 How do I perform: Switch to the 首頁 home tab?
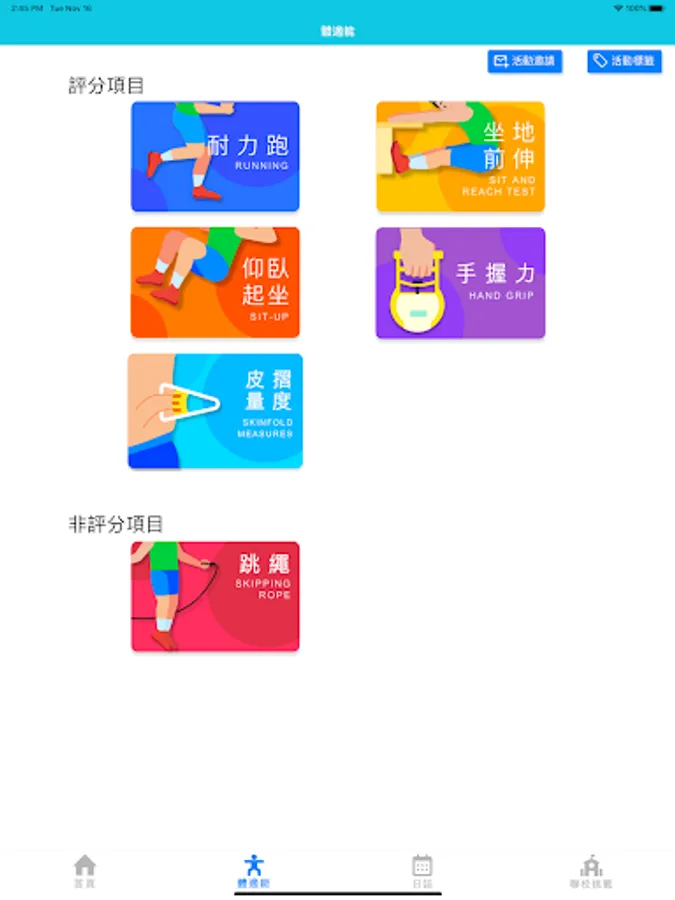[x=85, y=871]
